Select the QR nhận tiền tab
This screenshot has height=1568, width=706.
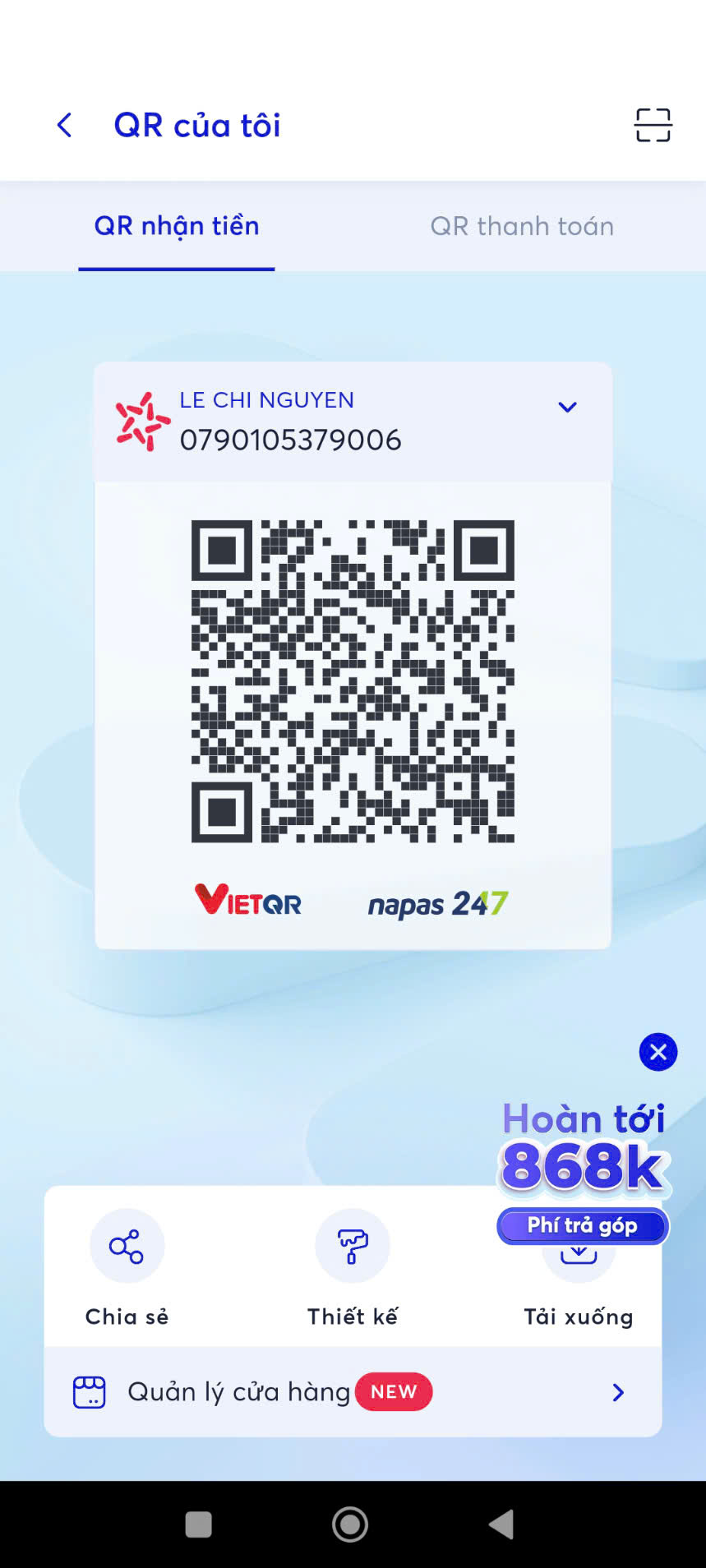(x=177, y=227)
